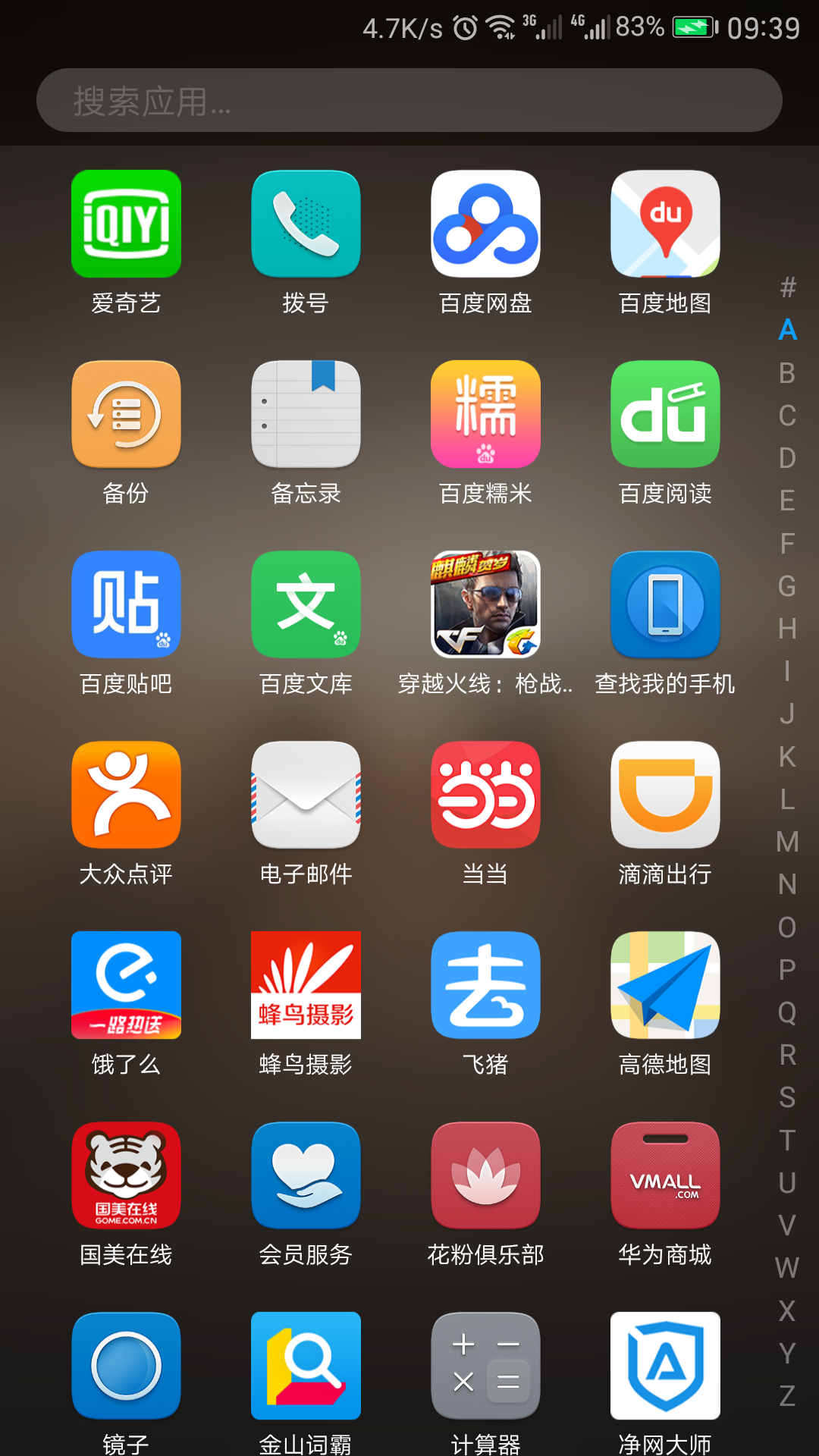The width and height of the screenshot is (819, 1456).
Task: Jump to letter Z in the index
Action: [787, 1395]
